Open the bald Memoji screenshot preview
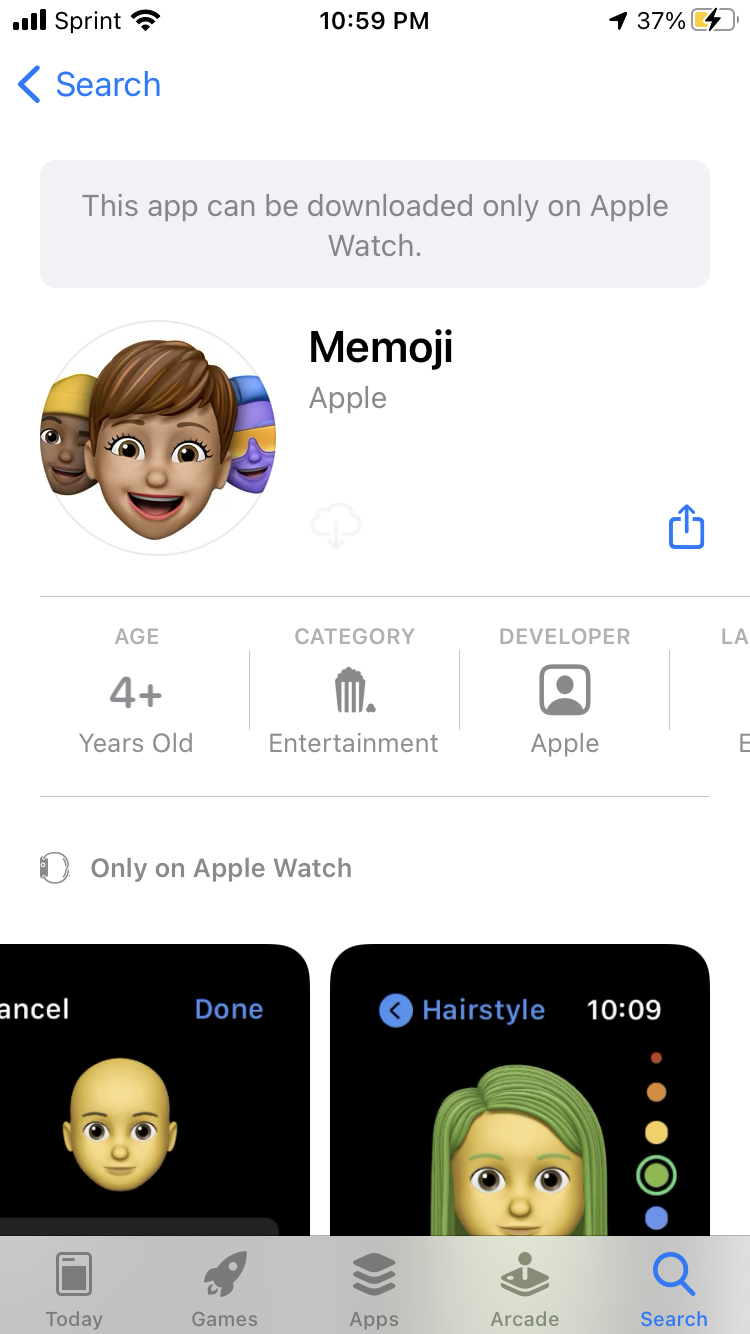Screen dimensions: 750x1334 point(150,1090)
